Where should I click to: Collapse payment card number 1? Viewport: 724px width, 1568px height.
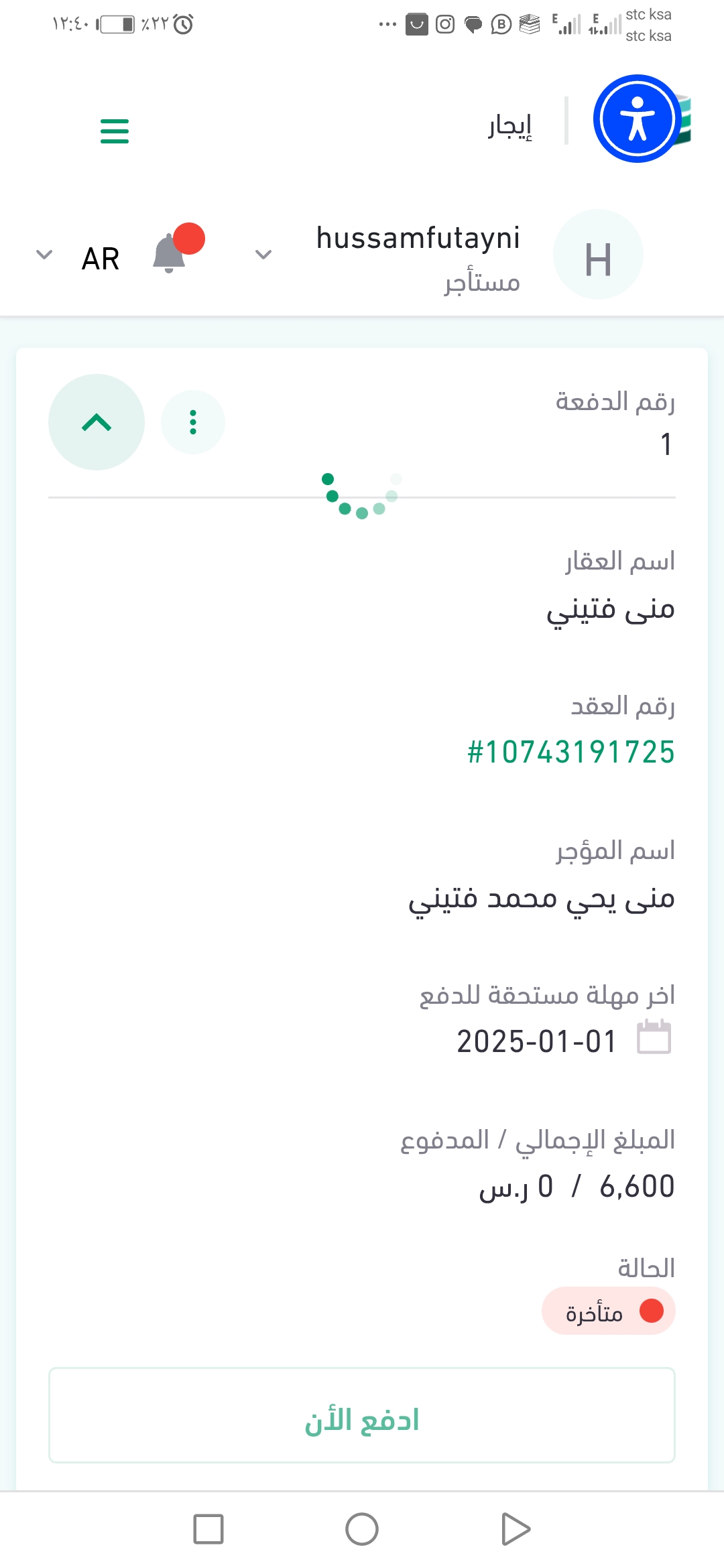(x=97, y=422)
